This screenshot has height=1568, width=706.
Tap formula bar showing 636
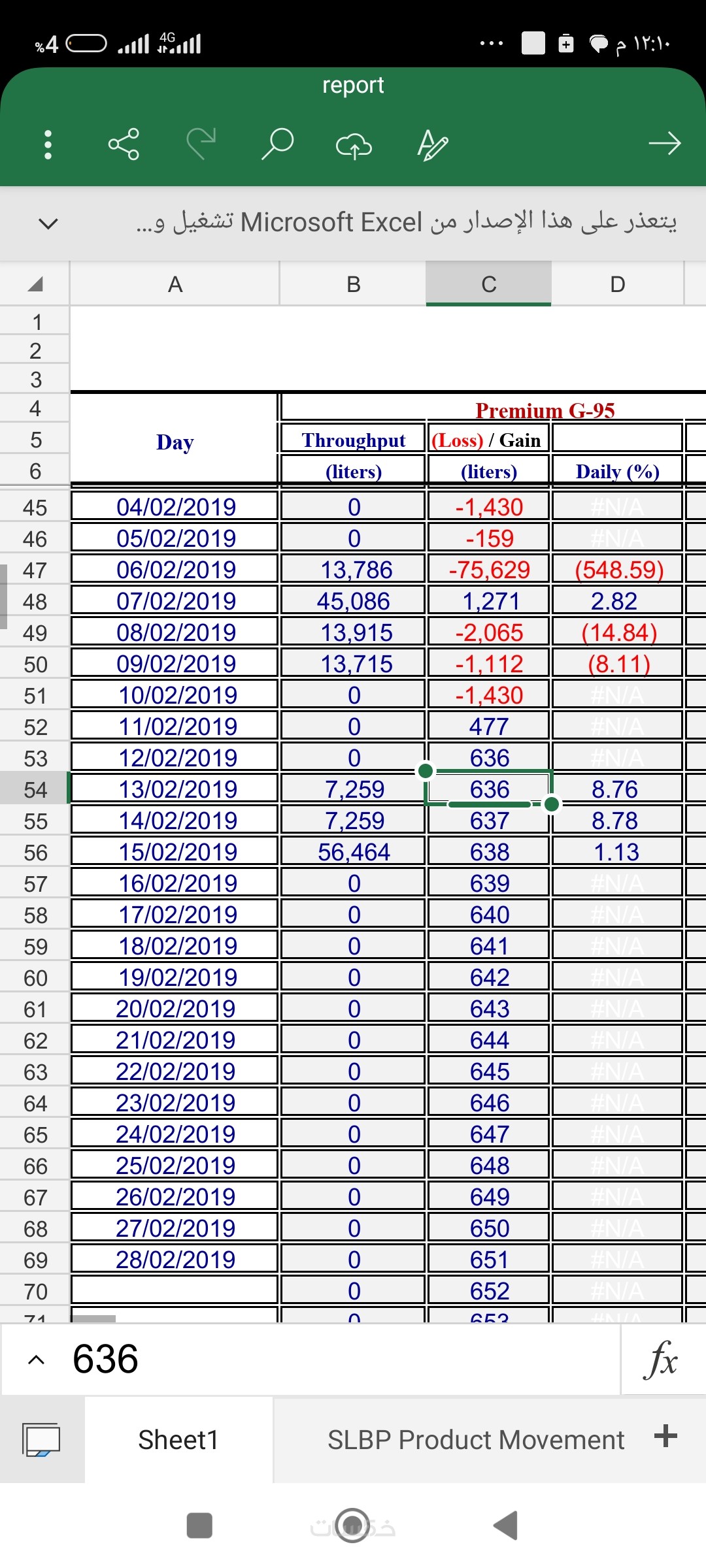327,1359
